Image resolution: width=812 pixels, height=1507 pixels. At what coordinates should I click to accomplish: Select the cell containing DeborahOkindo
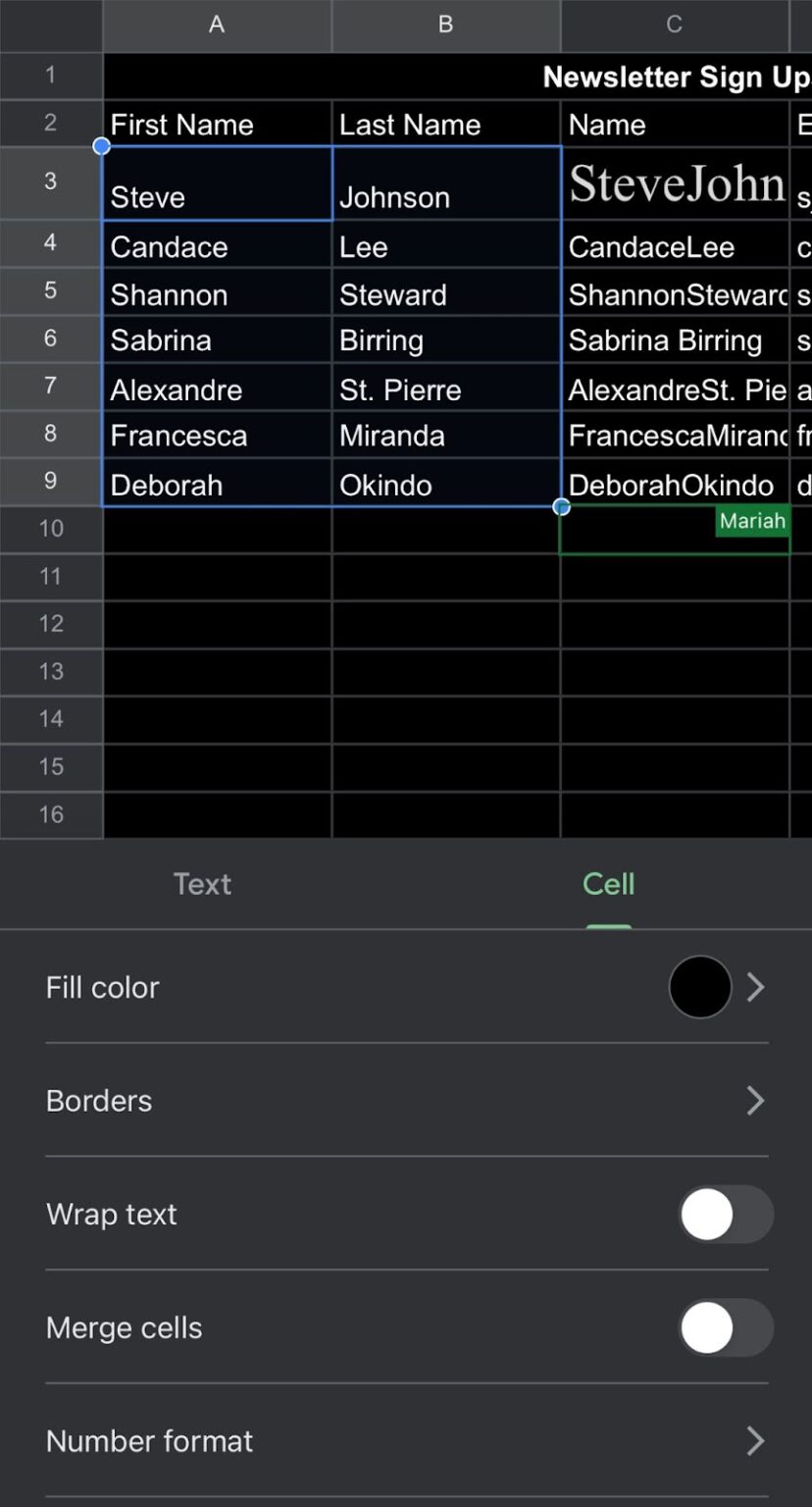coord(675,484)
